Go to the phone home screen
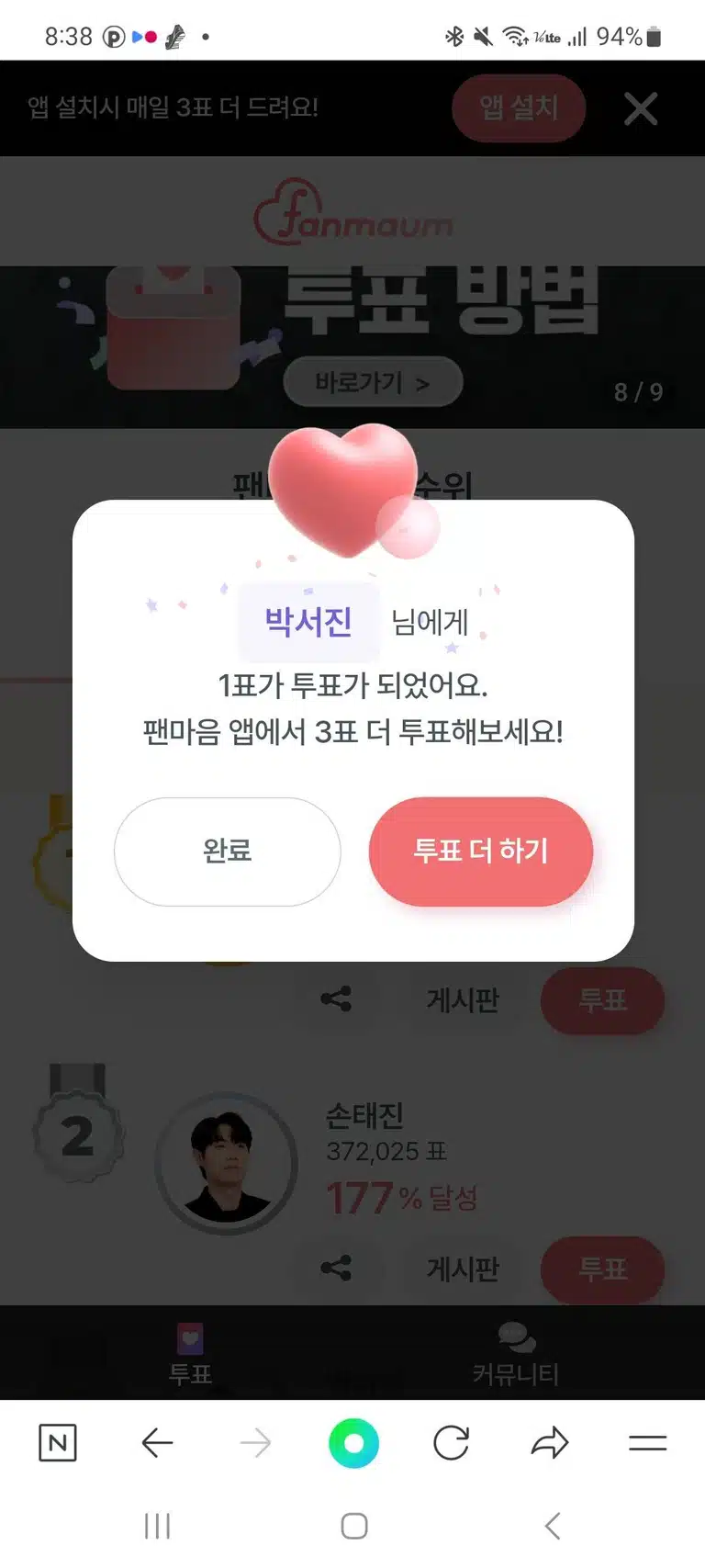This screenshot has width=705, height=1568. point(354,1527)
